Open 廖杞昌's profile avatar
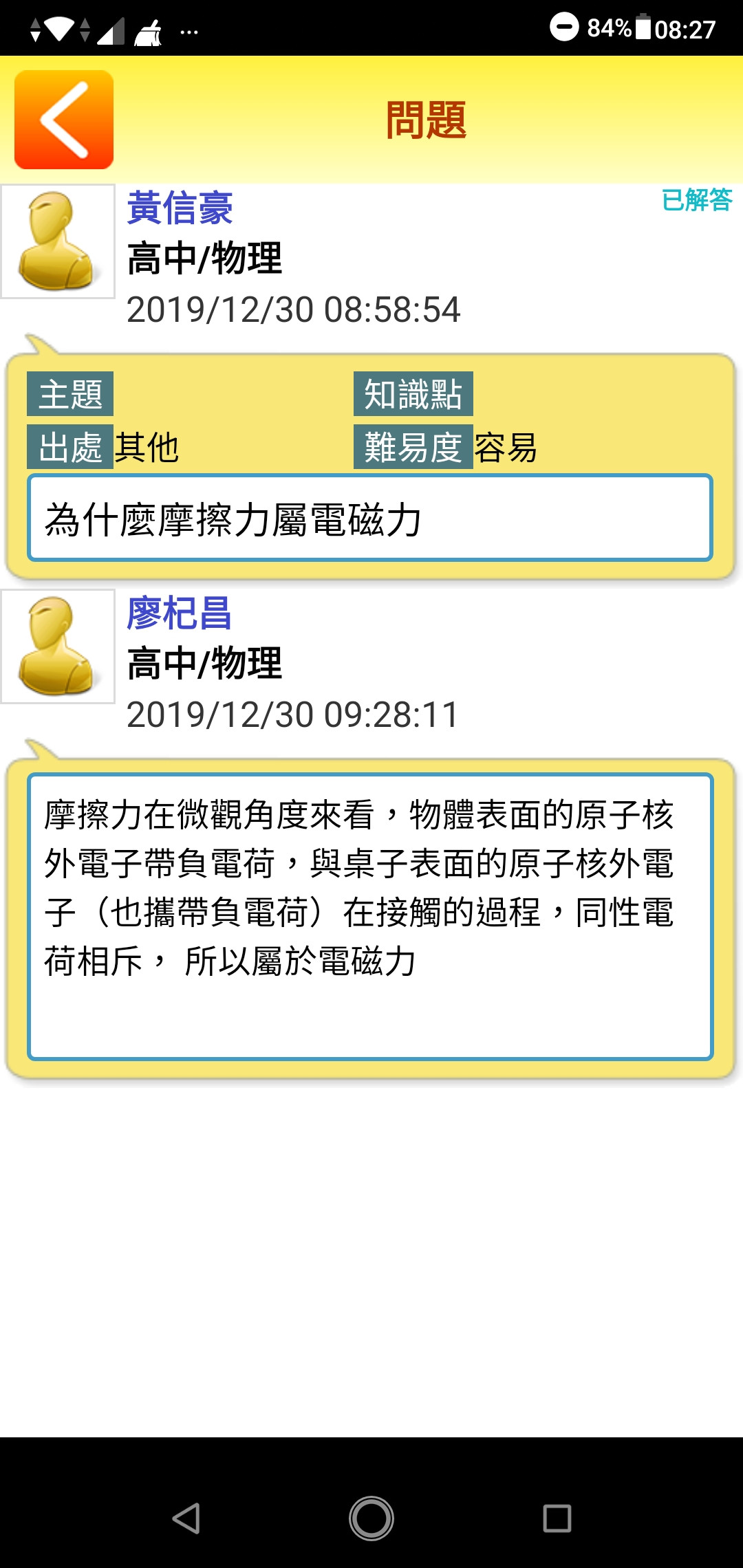This screenshot has width=743, height=1568. (58, 646)
